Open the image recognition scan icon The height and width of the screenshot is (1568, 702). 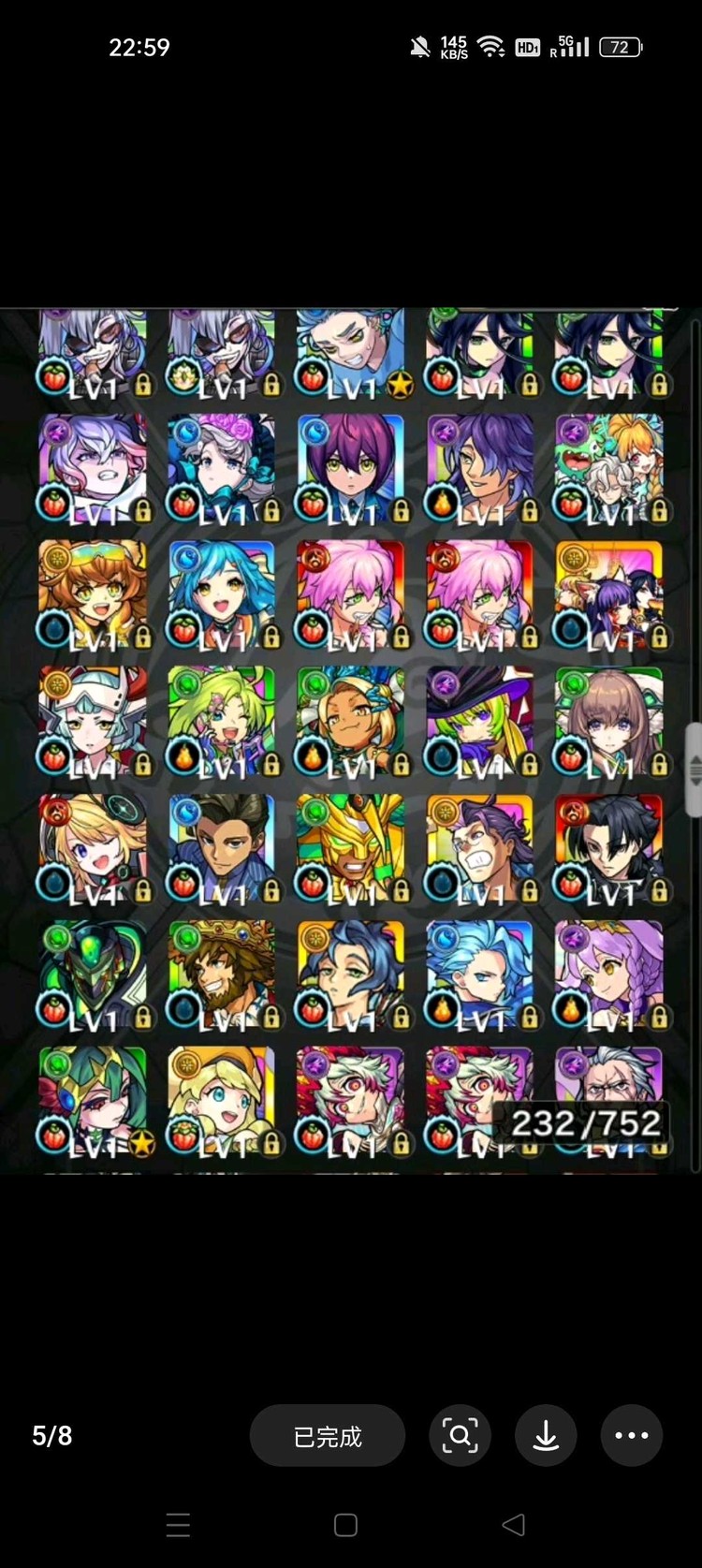[x=460, y=1435]
